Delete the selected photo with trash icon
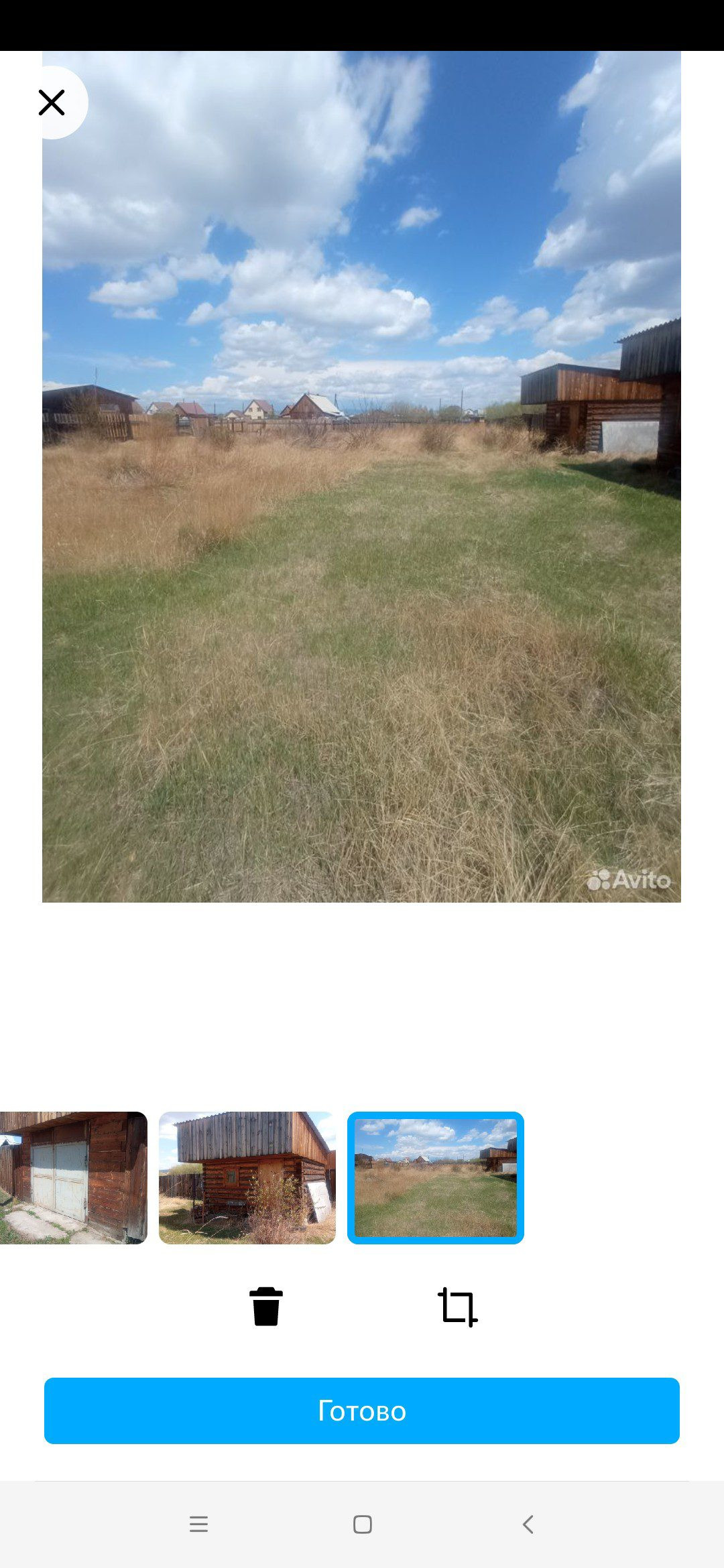This screenshot has width=724, height=1568. [266, 1306]
